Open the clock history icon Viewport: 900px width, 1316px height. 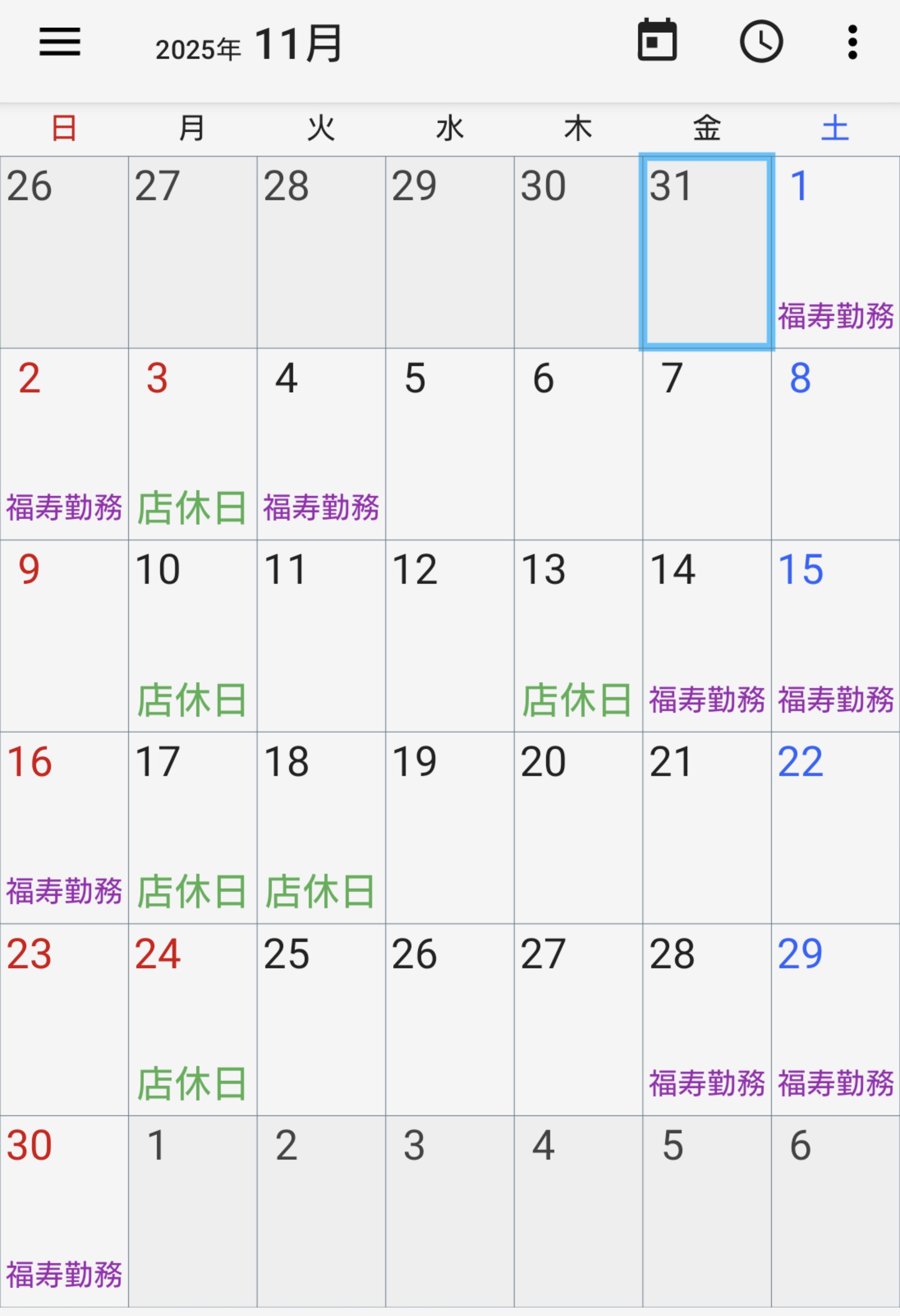(761, 41)
